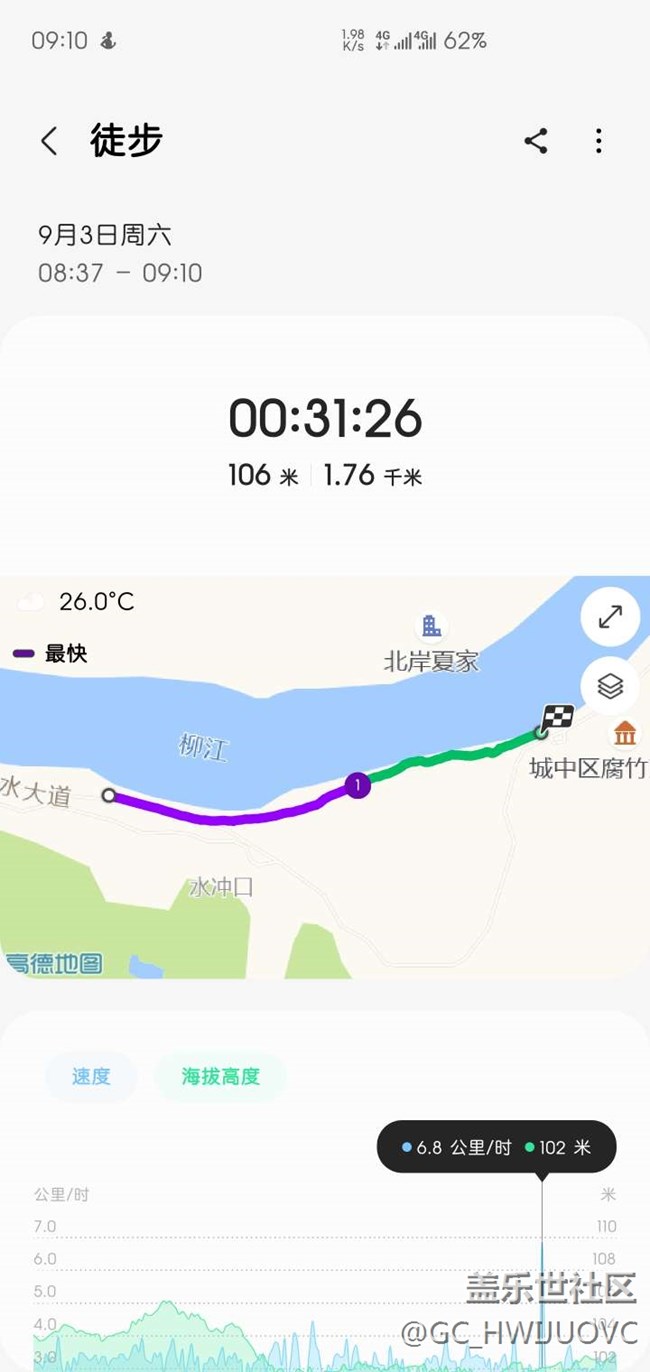The width and height of the screenshot is (650, 1372).
Task: Go back from the 徒步 screen
Action: click(x=49, y=141)
